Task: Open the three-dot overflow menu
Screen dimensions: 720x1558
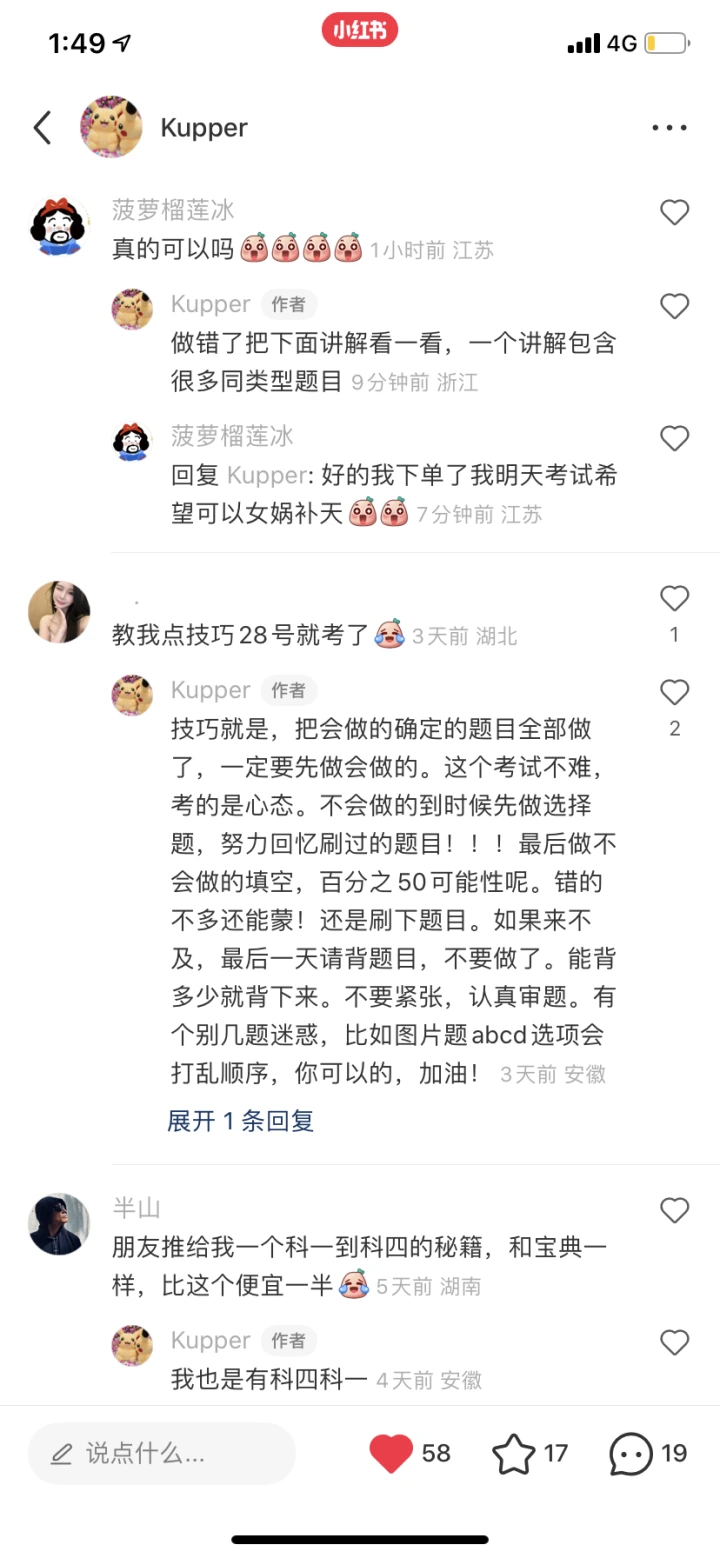Action: click(x=669, y=128)
